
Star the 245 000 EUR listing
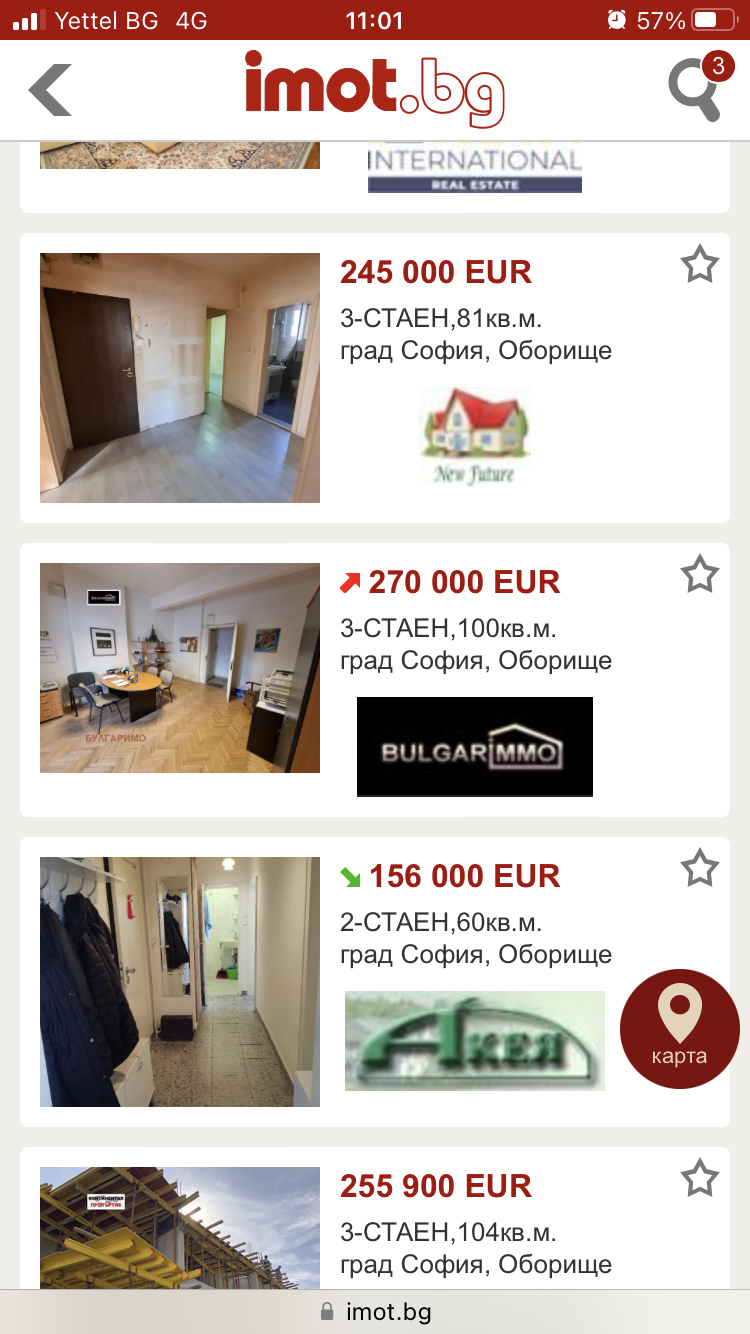click(699, 266)
